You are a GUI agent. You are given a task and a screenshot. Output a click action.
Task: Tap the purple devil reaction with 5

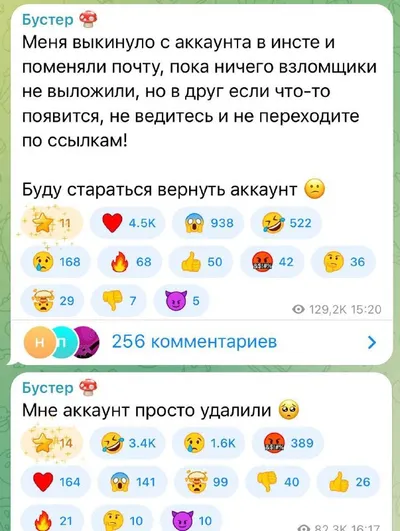click(181, 300)
